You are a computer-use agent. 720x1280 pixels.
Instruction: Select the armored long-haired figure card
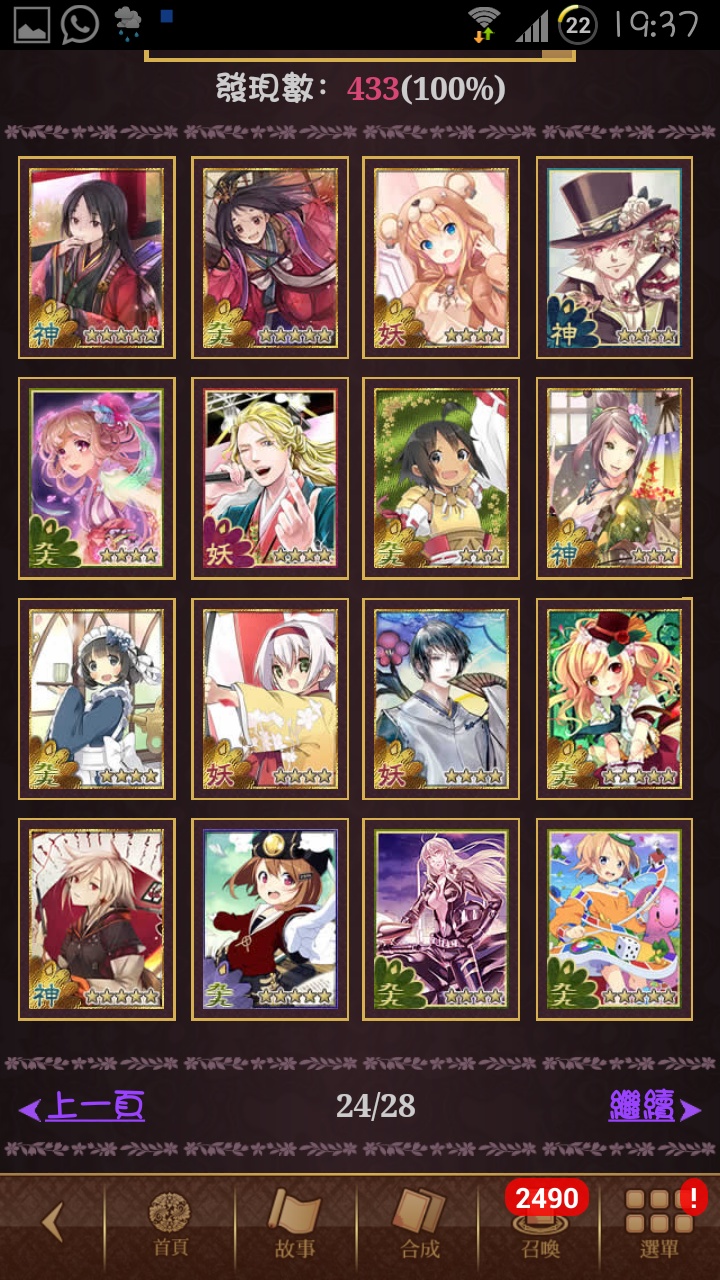[x=441, y=920]
